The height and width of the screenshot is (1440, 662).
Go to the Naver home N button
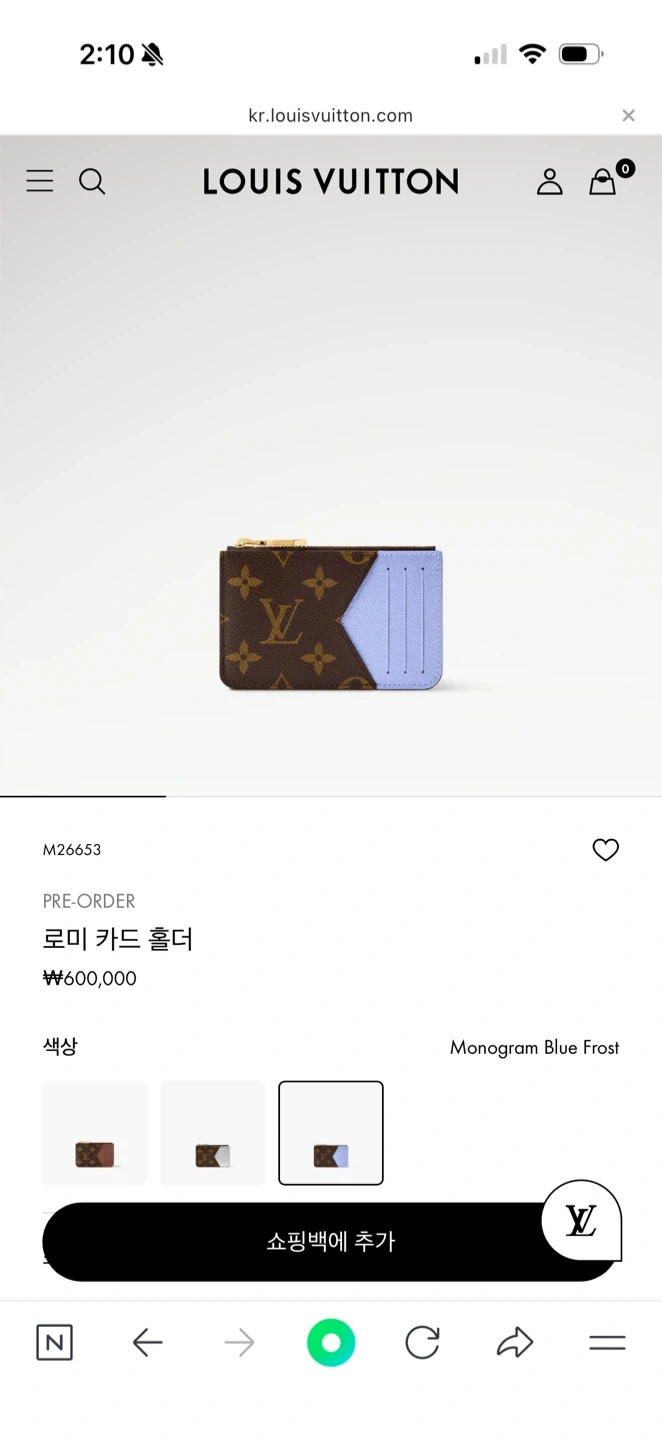(54, 1342)
